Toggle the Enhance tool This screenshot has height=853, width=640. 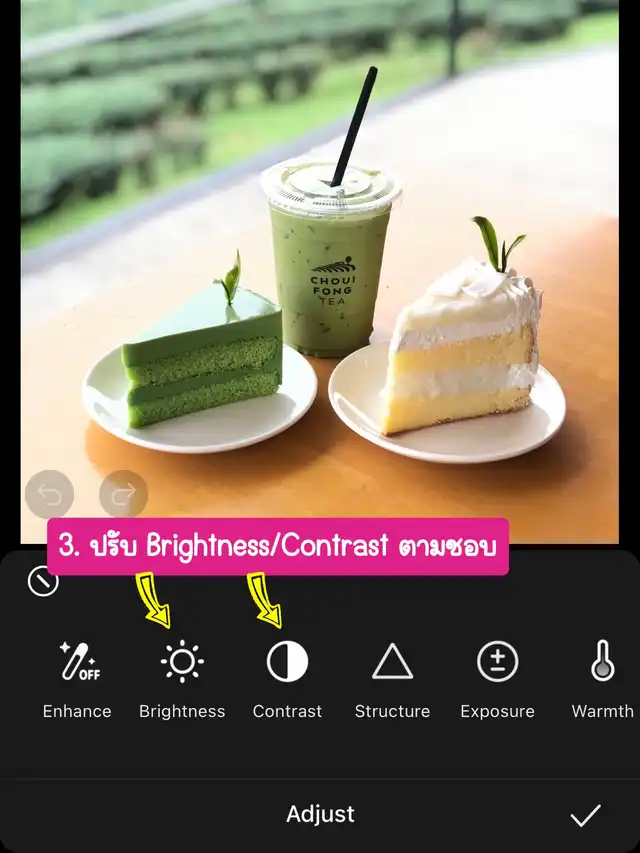pyautogui.click(x=77, y=664)
